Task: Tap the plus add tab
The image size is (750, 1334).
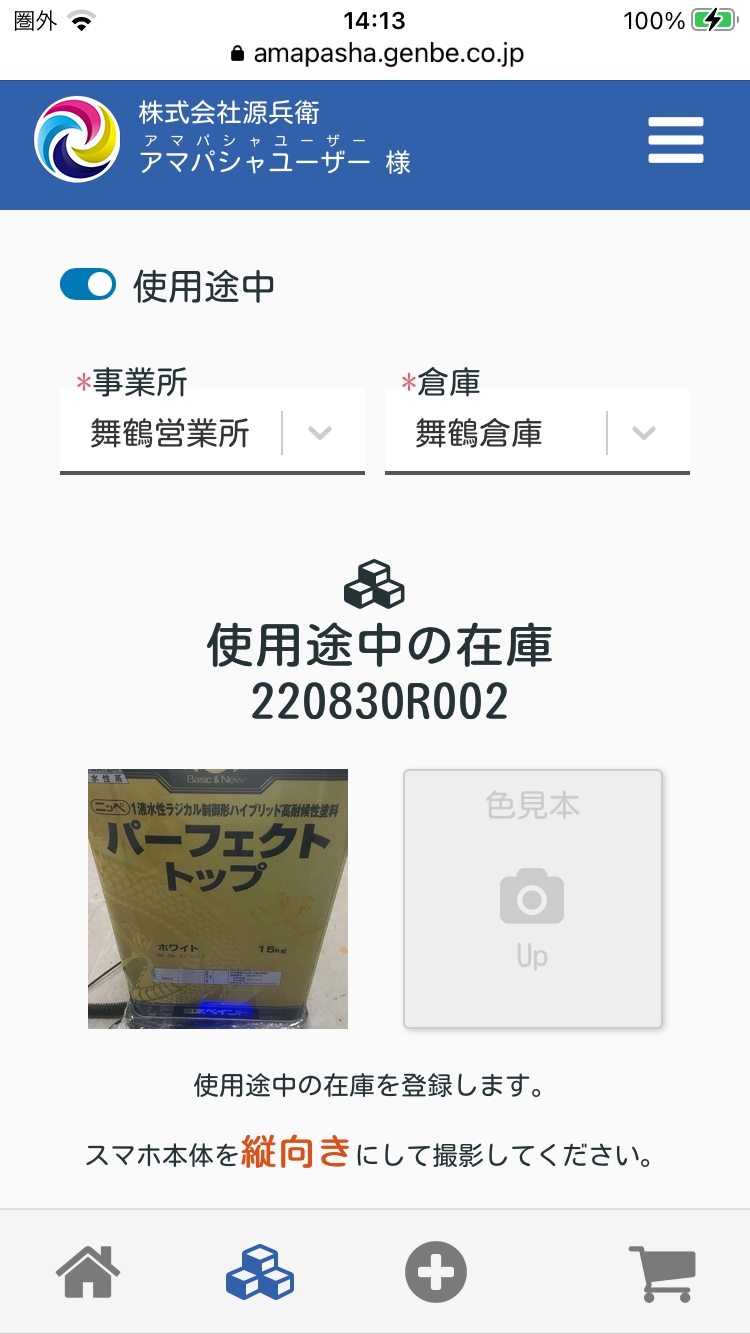Action: (436, 1272)
